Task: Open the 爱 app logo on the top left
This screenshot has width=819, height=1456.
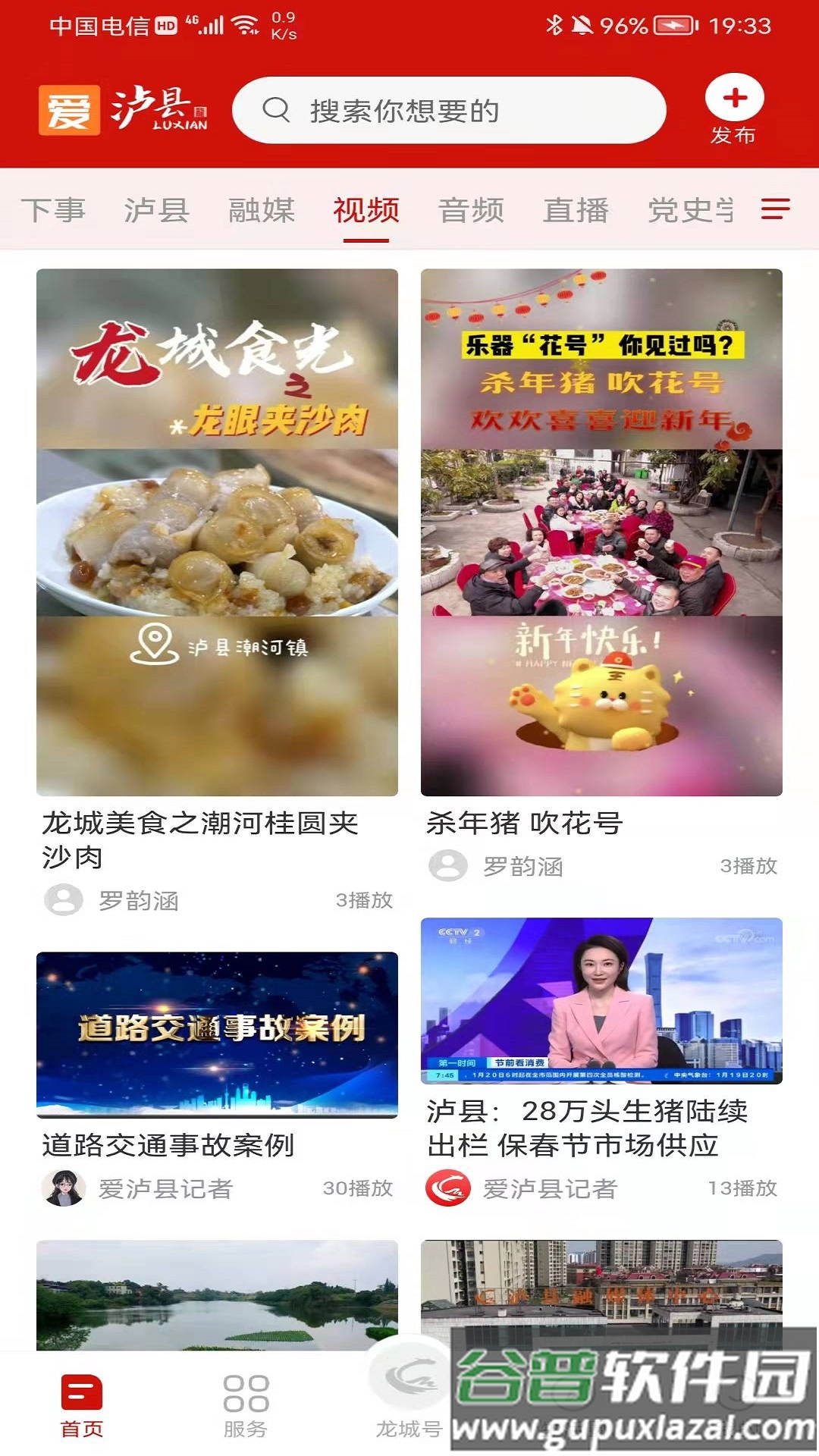Action: 68,110
